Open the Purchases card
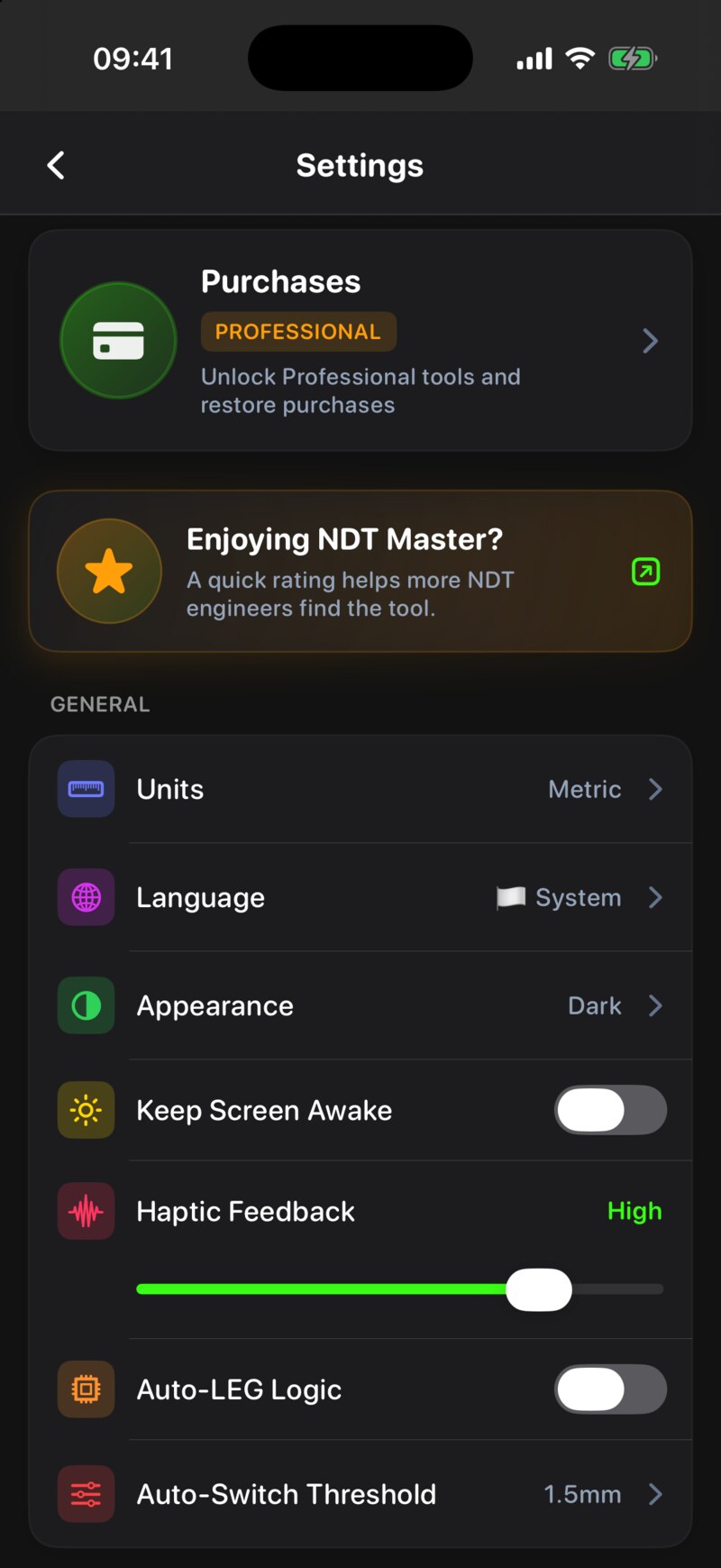Viewport: 721px width, 1568px height. tap(360, 341)
